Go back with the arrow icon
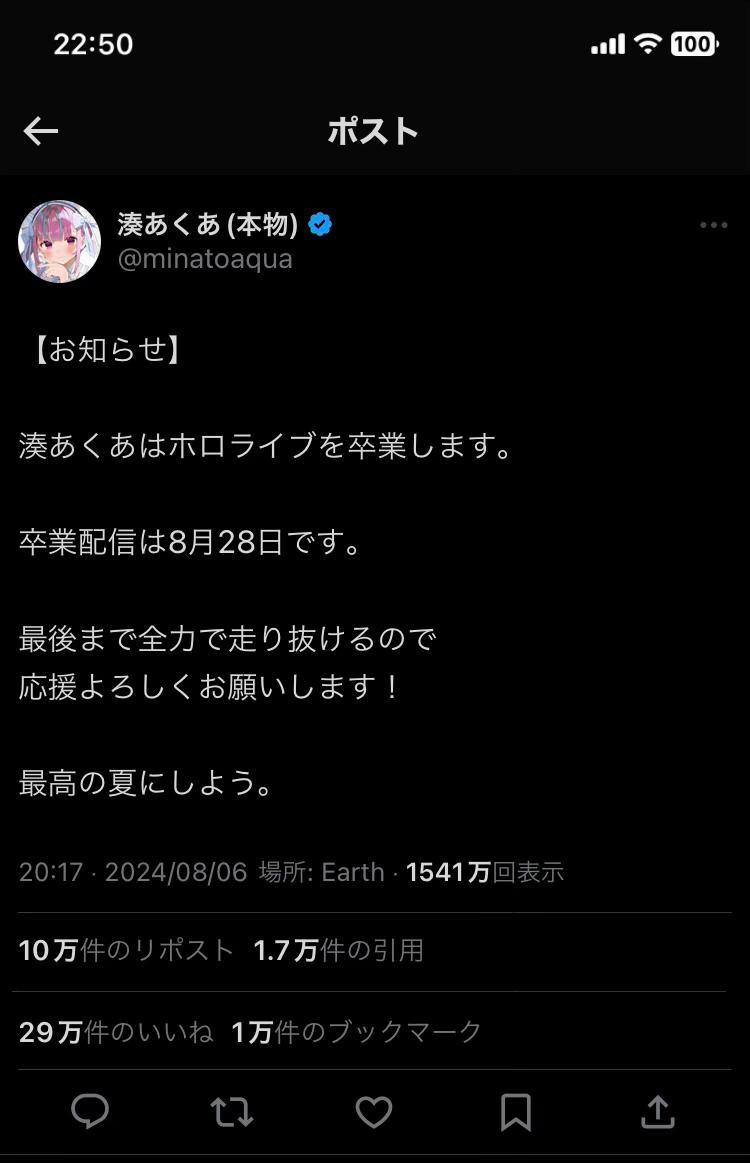 [41, 131]
